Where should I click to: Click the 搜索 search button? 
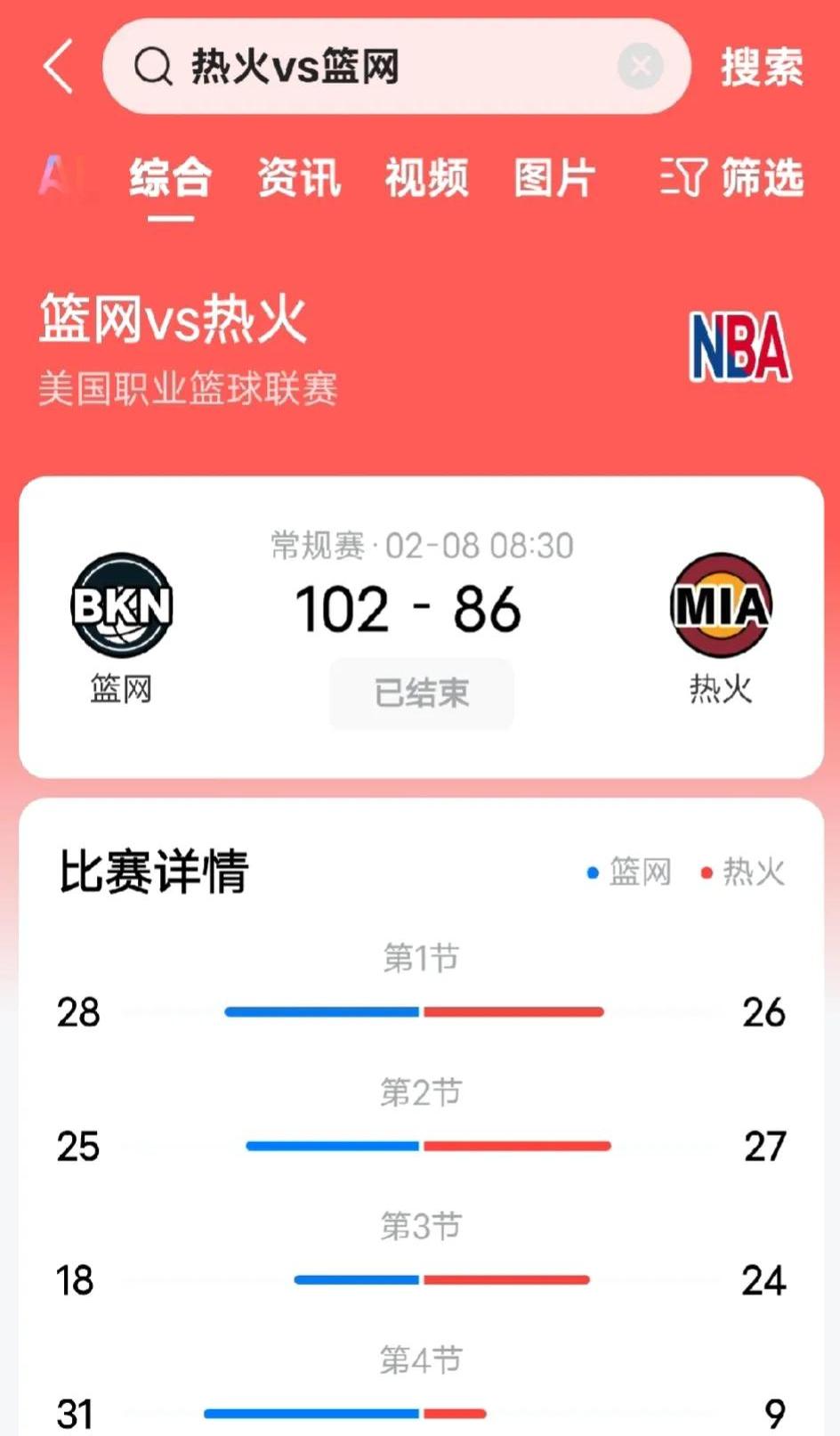click(x=761, y=67)
